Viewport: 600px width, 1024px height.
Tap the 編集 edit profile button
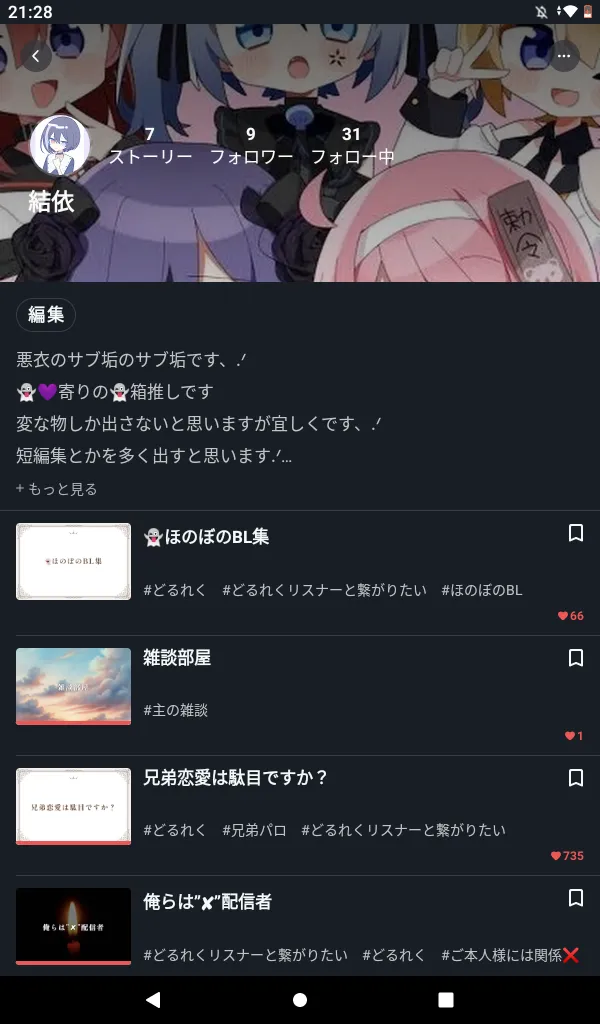coord(46,315)
